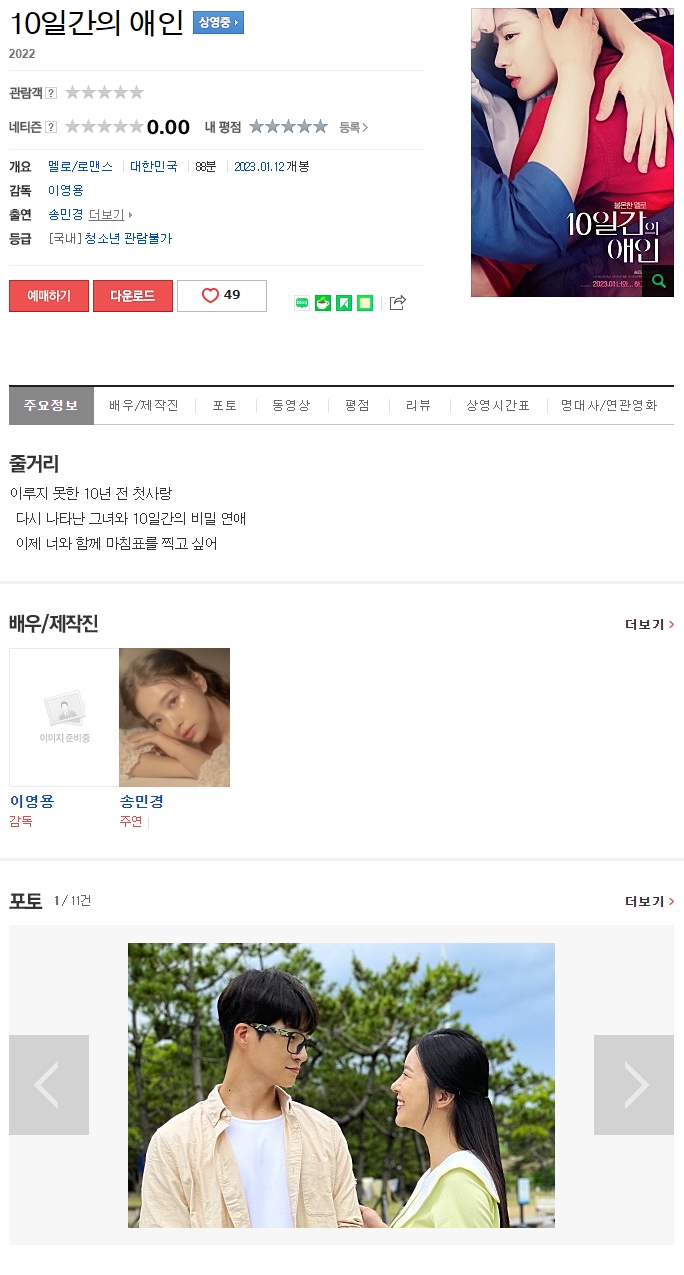Open the 상영중 now-showing badge
This screenshot has height=1275, width=684.
(x=218, y=23)
